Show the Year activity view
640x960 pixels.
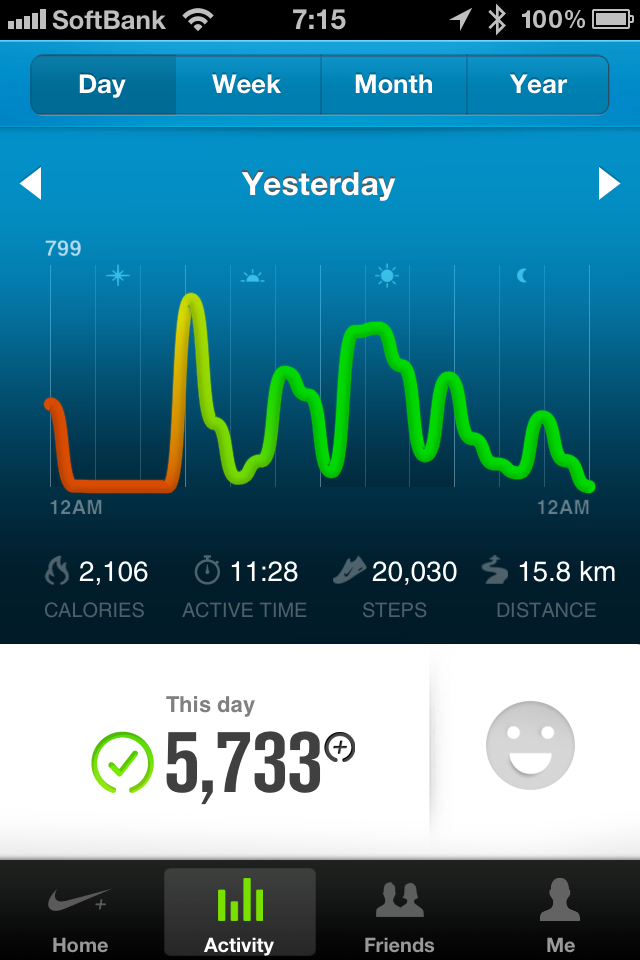pos(538,85)
